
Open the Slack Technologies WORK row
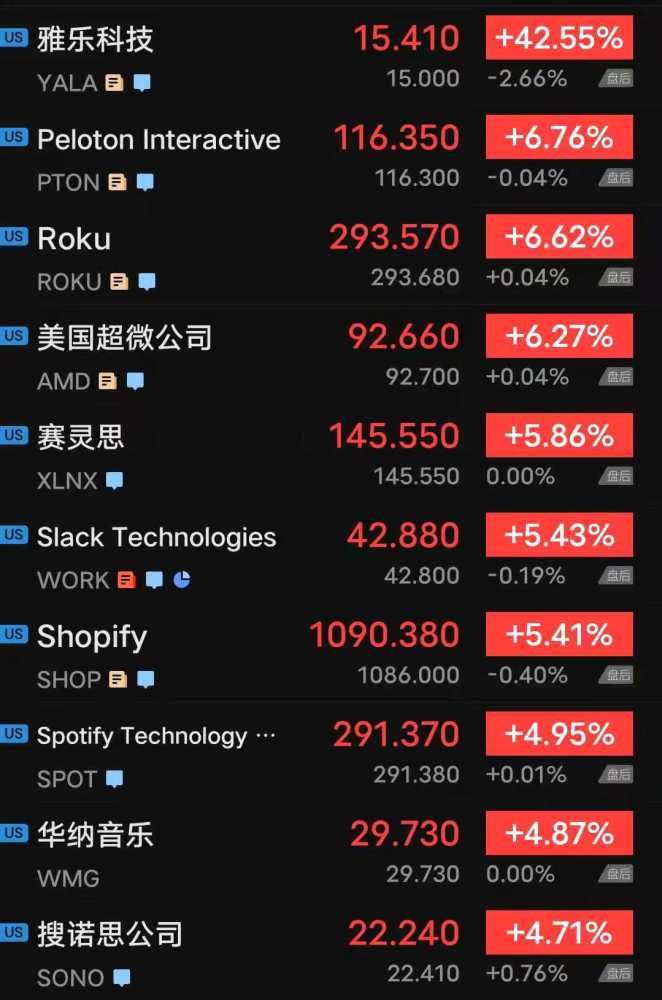(x=156, y=537)
